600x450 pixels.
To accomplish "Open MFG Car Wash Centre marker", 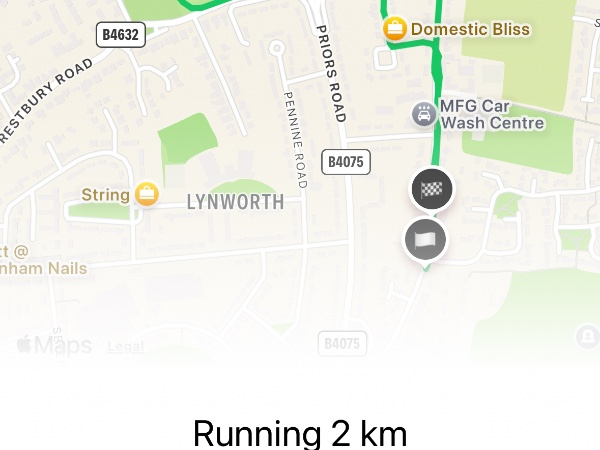I will [424, 114].
